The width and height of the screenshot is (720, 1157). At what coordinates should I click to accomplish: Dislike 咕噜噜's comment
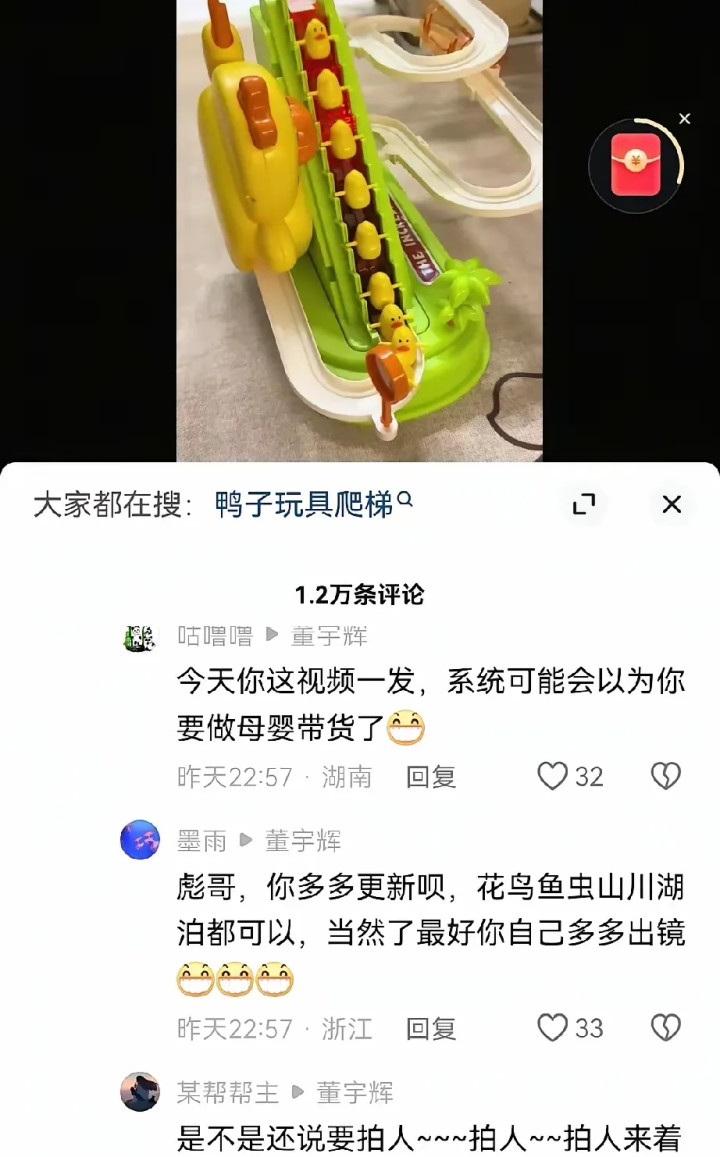[666, 776]
